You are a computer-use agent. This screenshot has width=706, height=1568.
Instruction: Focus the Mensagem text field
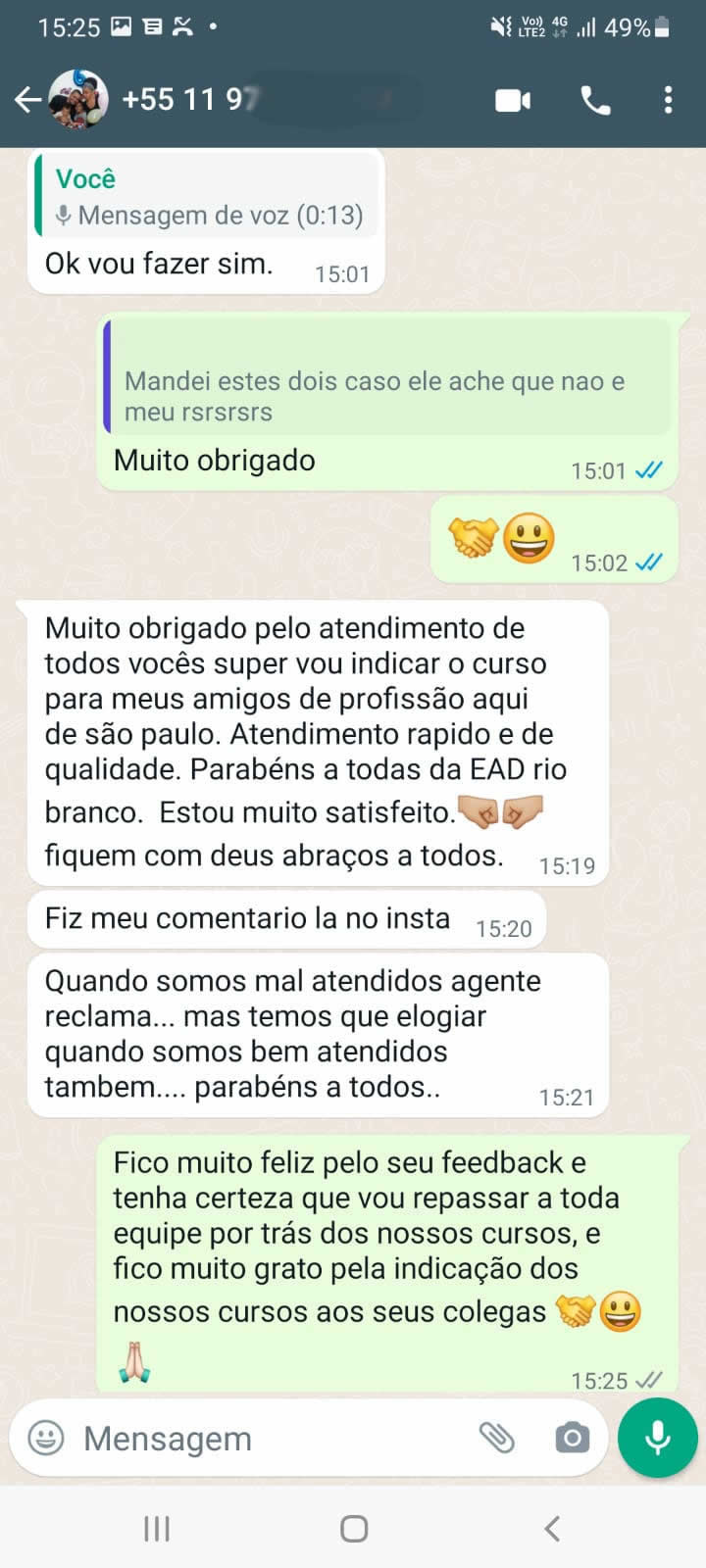265,1438
